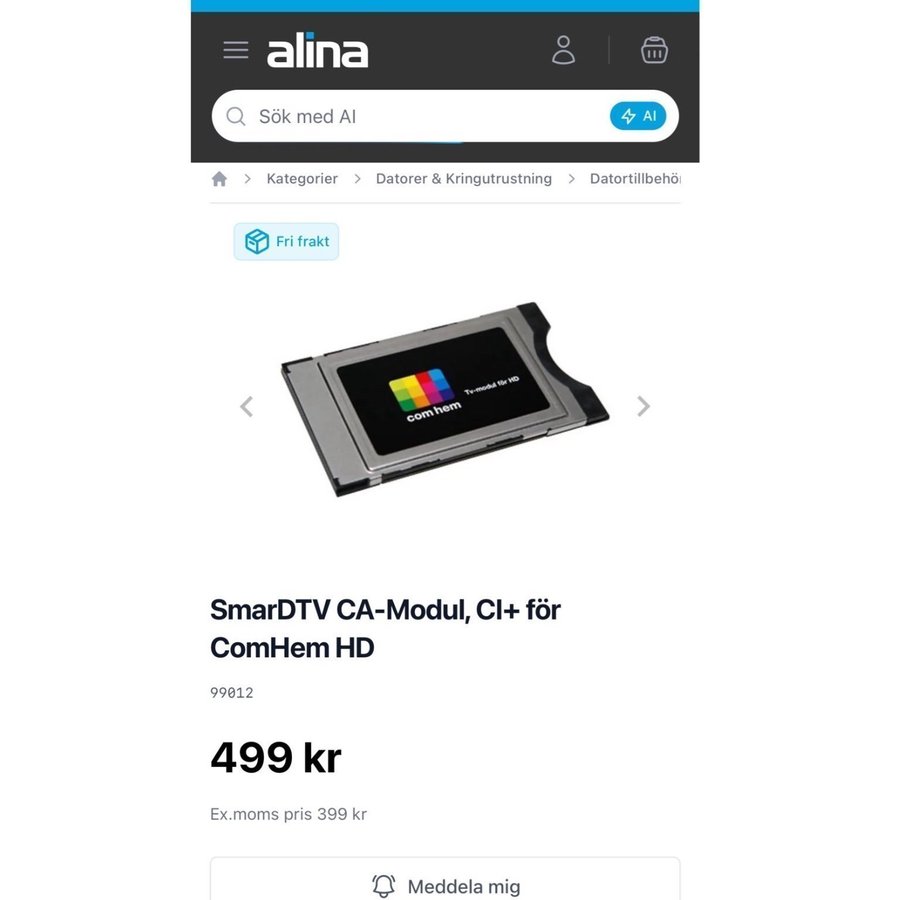
Task: Tap the Meddela mig button
Action: (445, 884)
